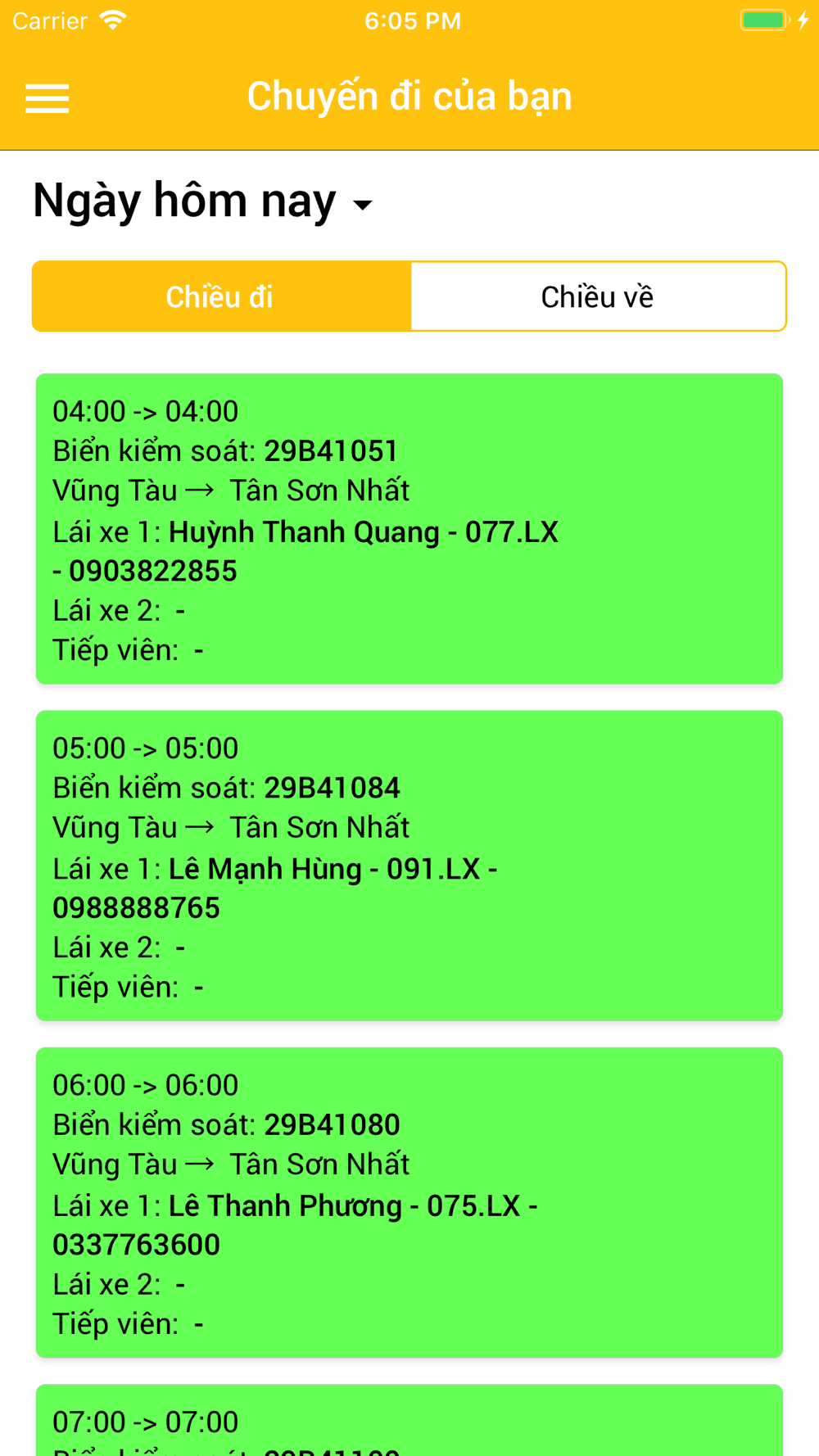This screenshot has height=1456, width=819.
Task: Select the Chiều đi tab
Action: [221, 296]
